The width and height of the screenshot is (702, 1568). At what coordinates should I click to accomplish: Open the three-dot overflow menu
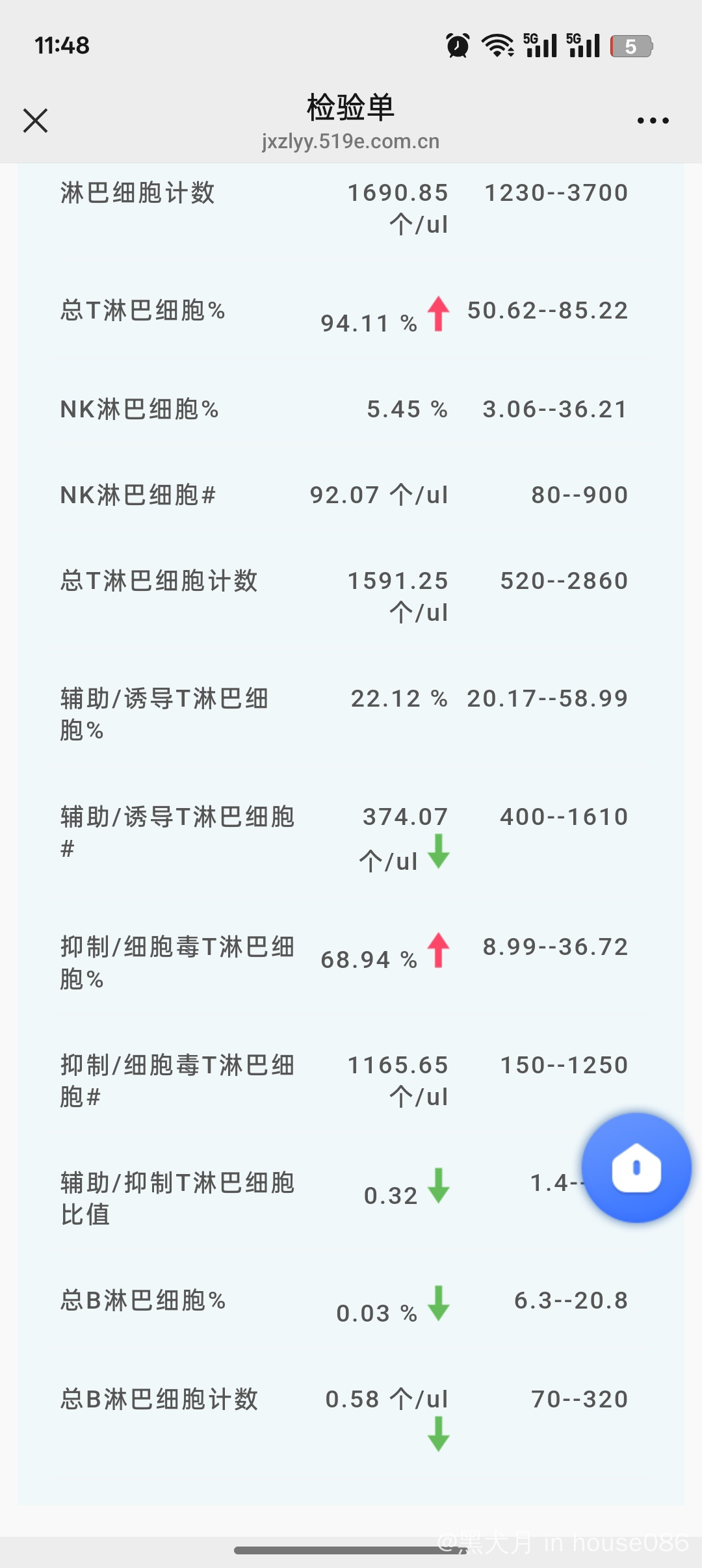point(653,121)
